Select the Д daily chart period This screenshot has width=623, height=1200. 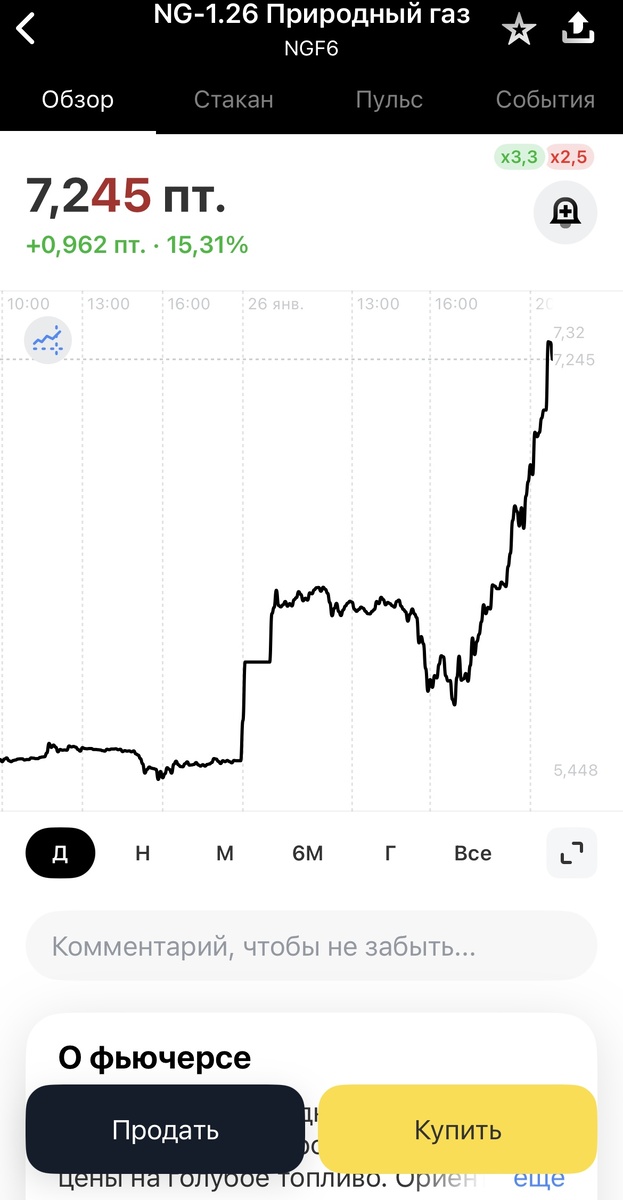coord(60,853)
